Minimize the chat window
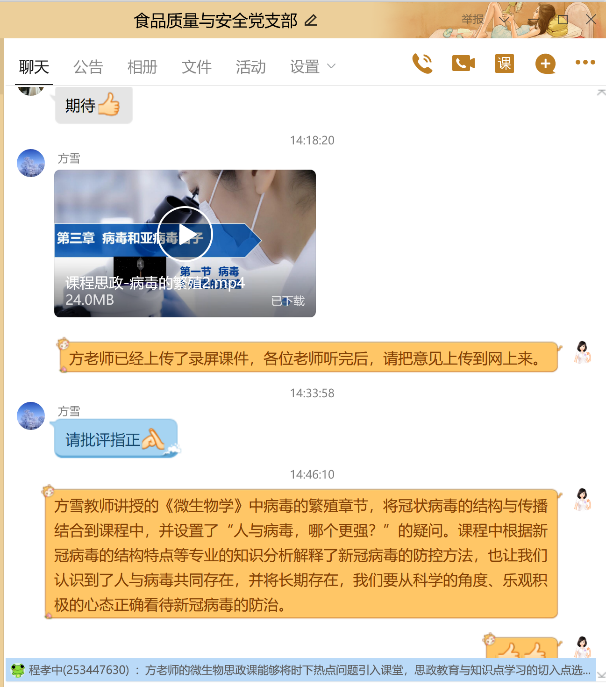The height and width of the screenshot is (687, 606). [x=534, y=20]
